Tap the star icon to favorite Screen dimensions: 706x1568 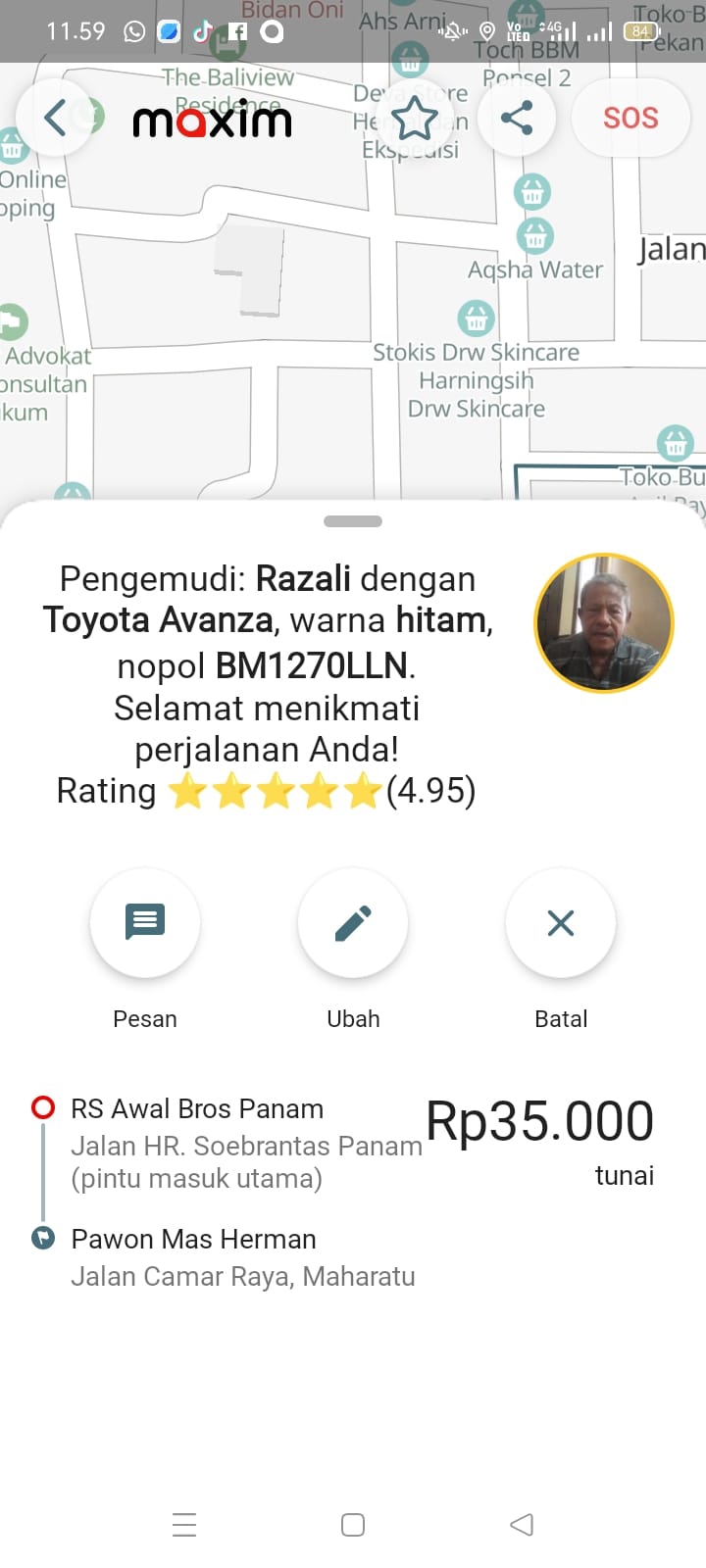point(415,119)
